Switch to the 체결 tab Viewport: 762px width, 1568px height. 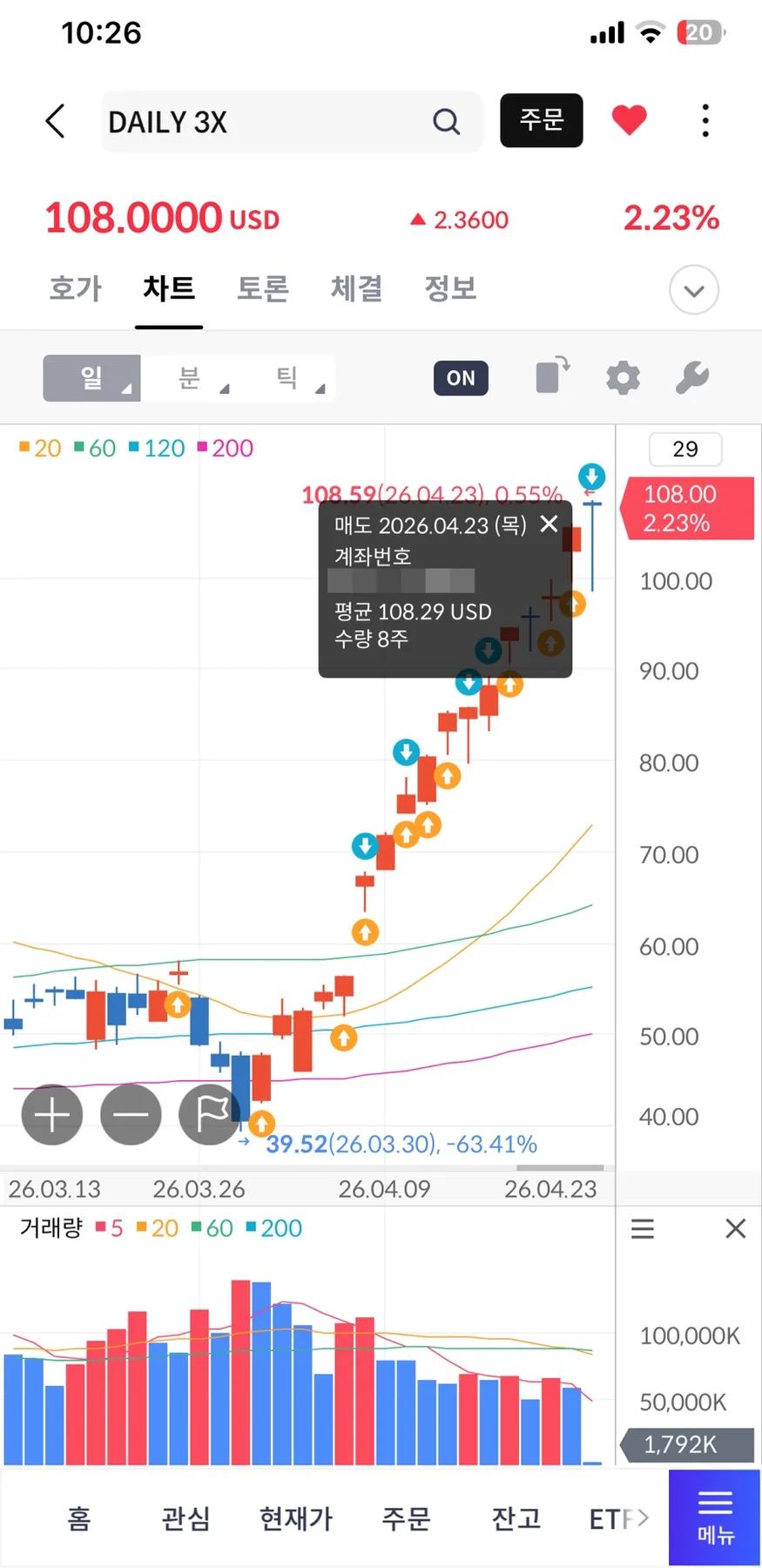(357, 288)
